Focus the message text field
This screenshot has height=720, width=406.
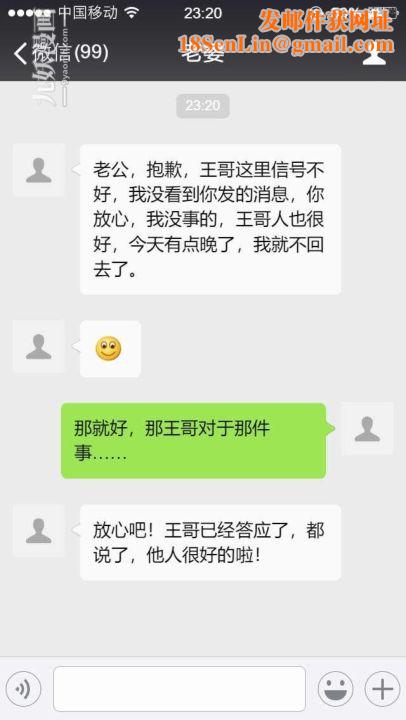point(179,689)
